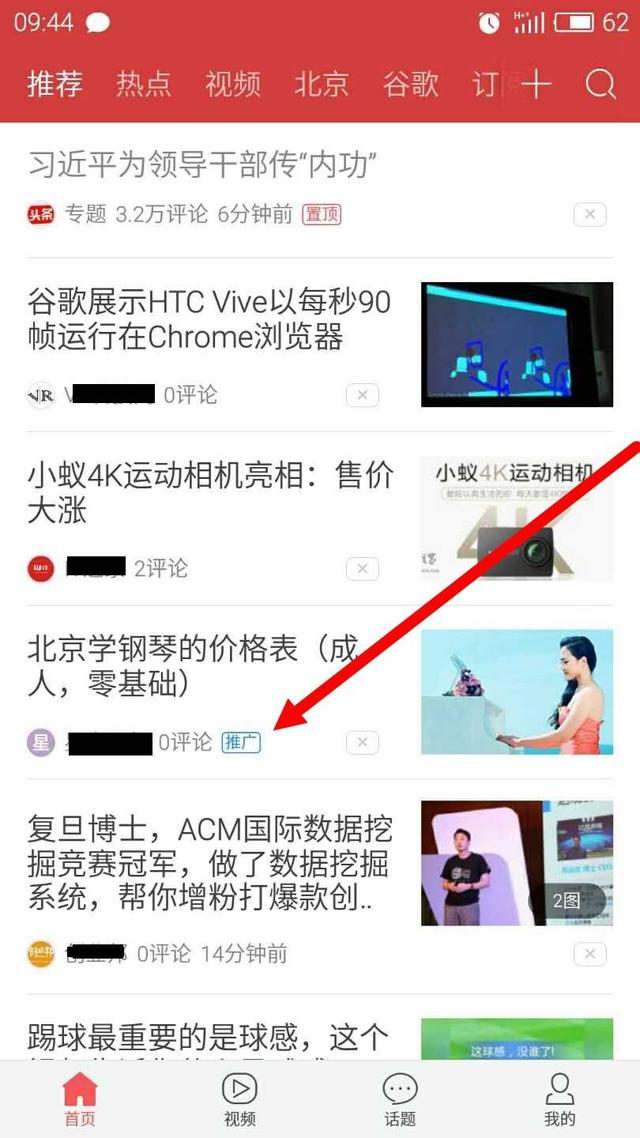Dismiss the 复旦博士 article
Viewport: 640px width, 1138px height.
pos(590,954)
